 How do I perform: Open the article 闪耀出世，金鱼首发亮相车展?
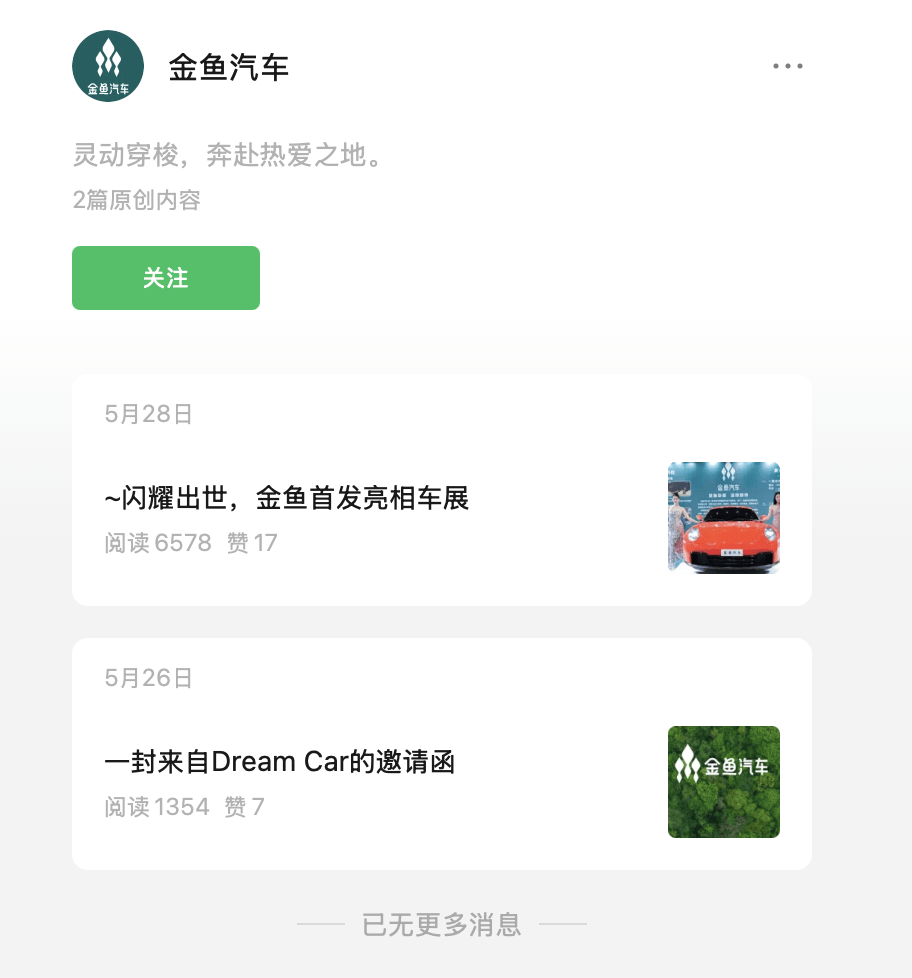[x=288, y=498]
